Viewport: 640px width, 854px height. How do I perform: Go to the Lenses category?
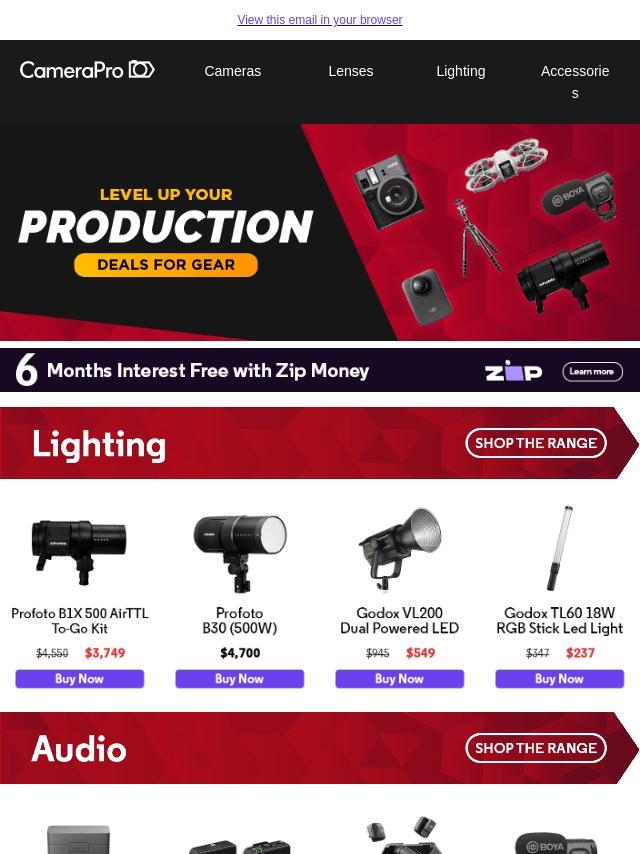tap(351, 71)
